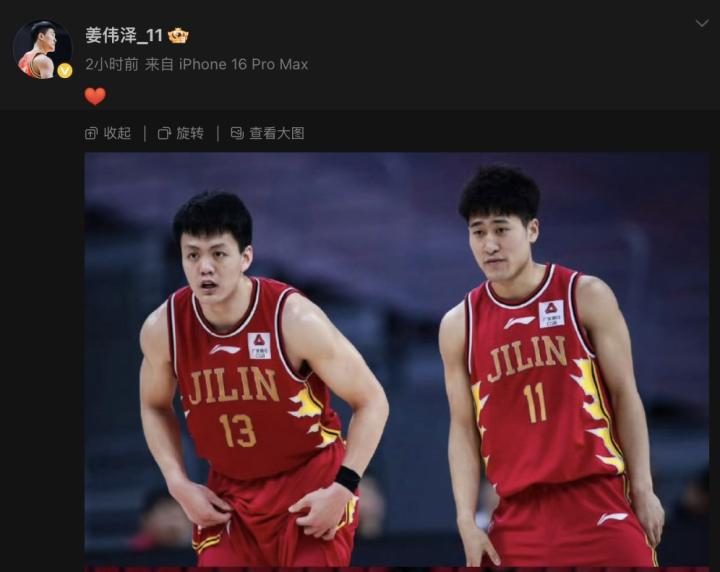The width and height of the screenshot is (720, 572).
Task: Open the iPhone 16 Pro Max source link
Action: [x=243, y=64]
